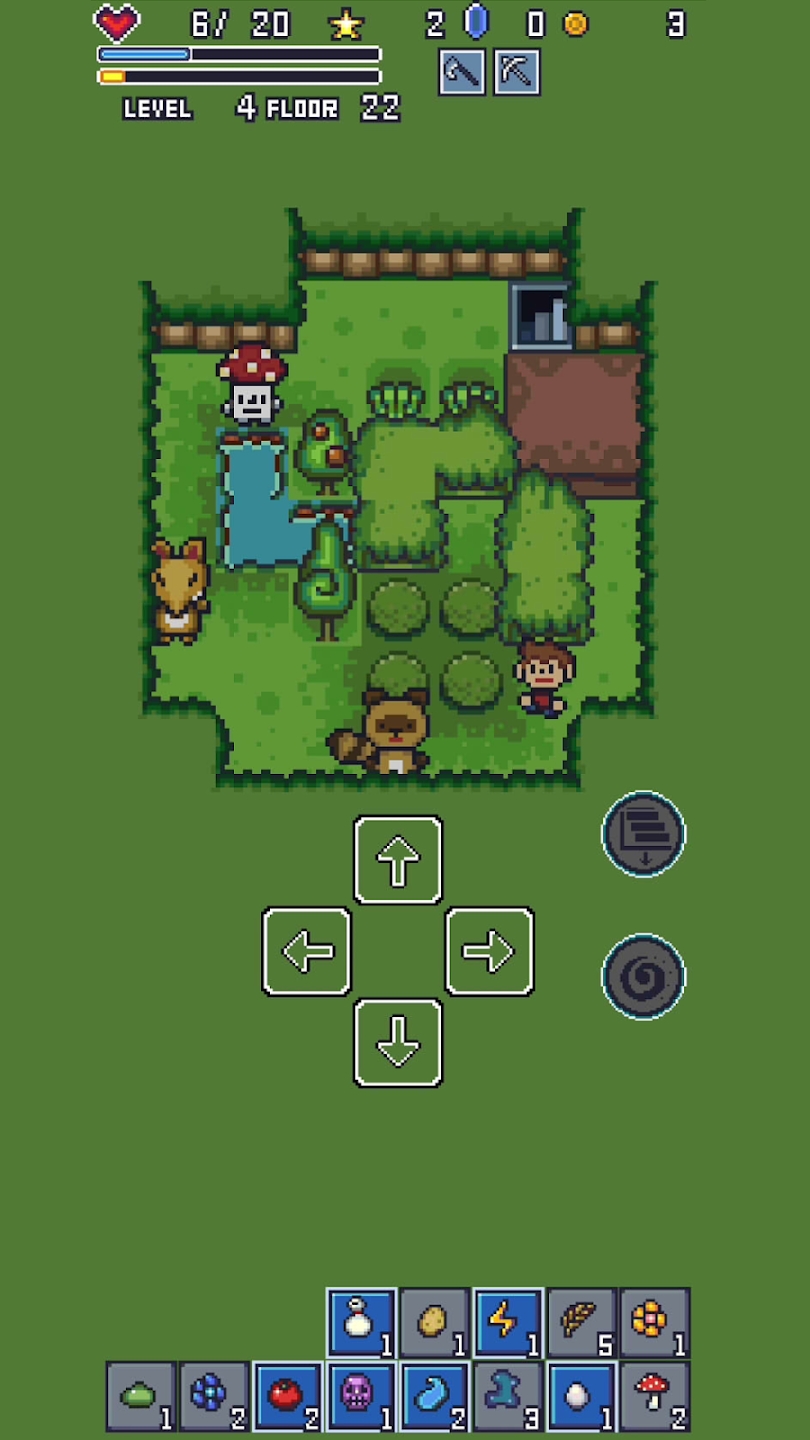Move down with the down arrow button

(x=398, y=1043)
